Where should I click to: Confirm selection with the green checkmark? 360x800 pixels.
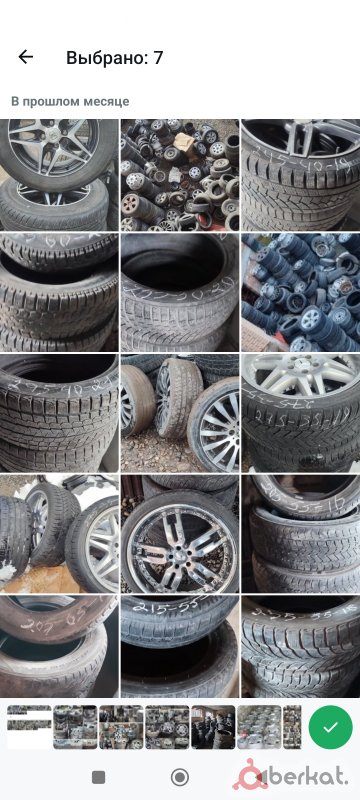coord(330,727)
